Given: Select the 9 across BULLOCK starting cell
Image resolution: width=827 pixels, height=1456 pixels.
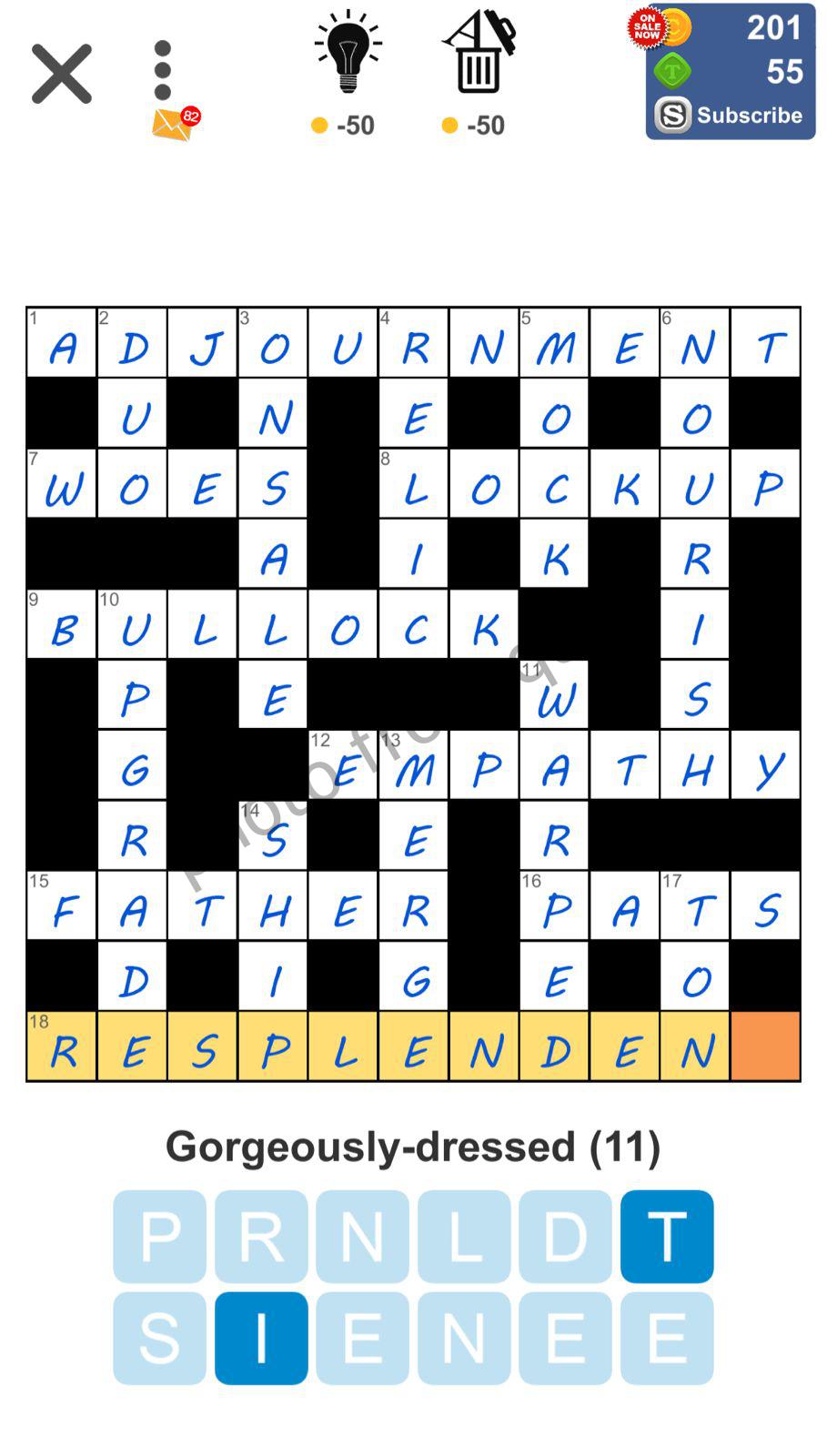Looking at the screenshot, I should click(62, 625).
